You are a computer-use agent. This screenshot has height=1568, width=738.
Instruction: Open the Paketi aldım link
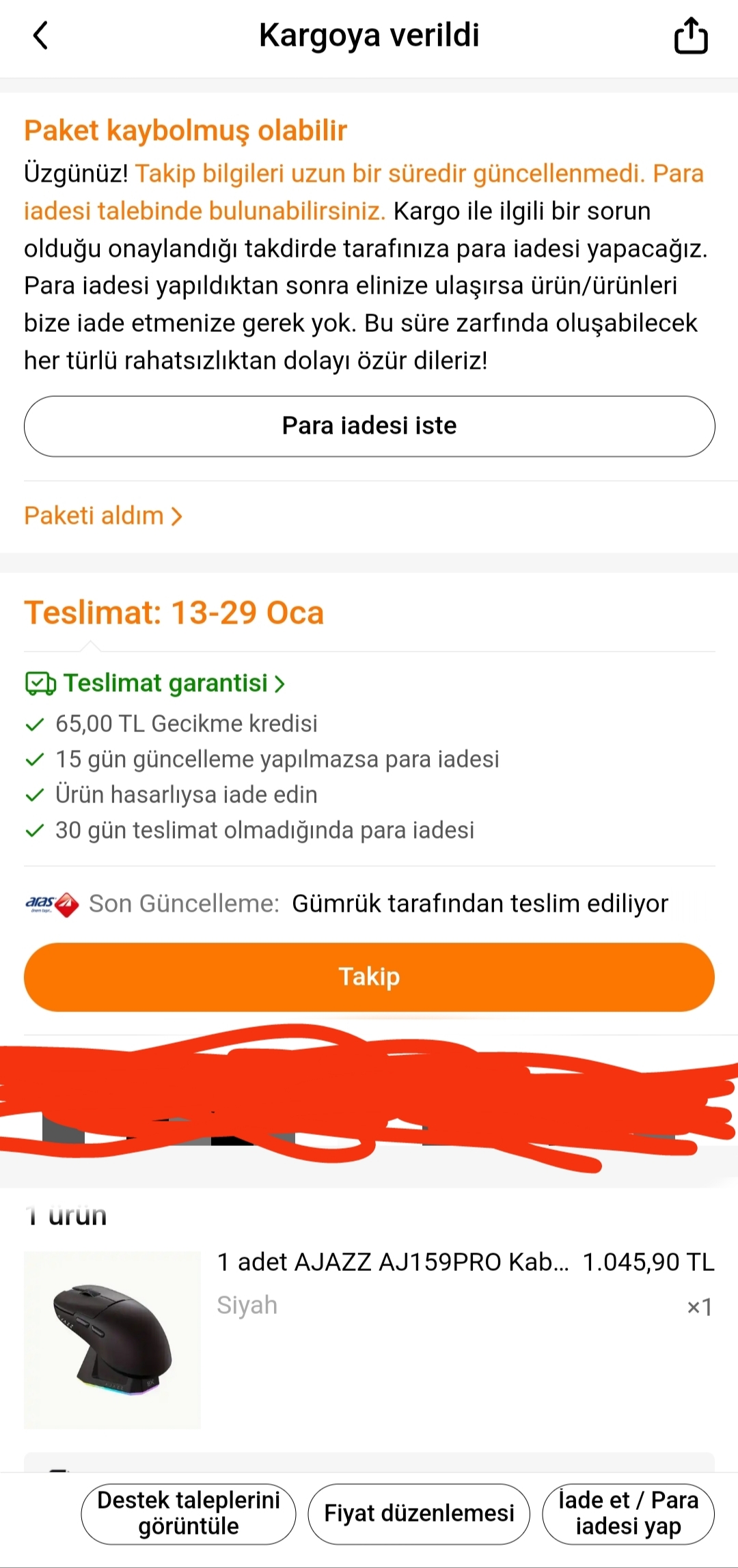click(103, 516)
